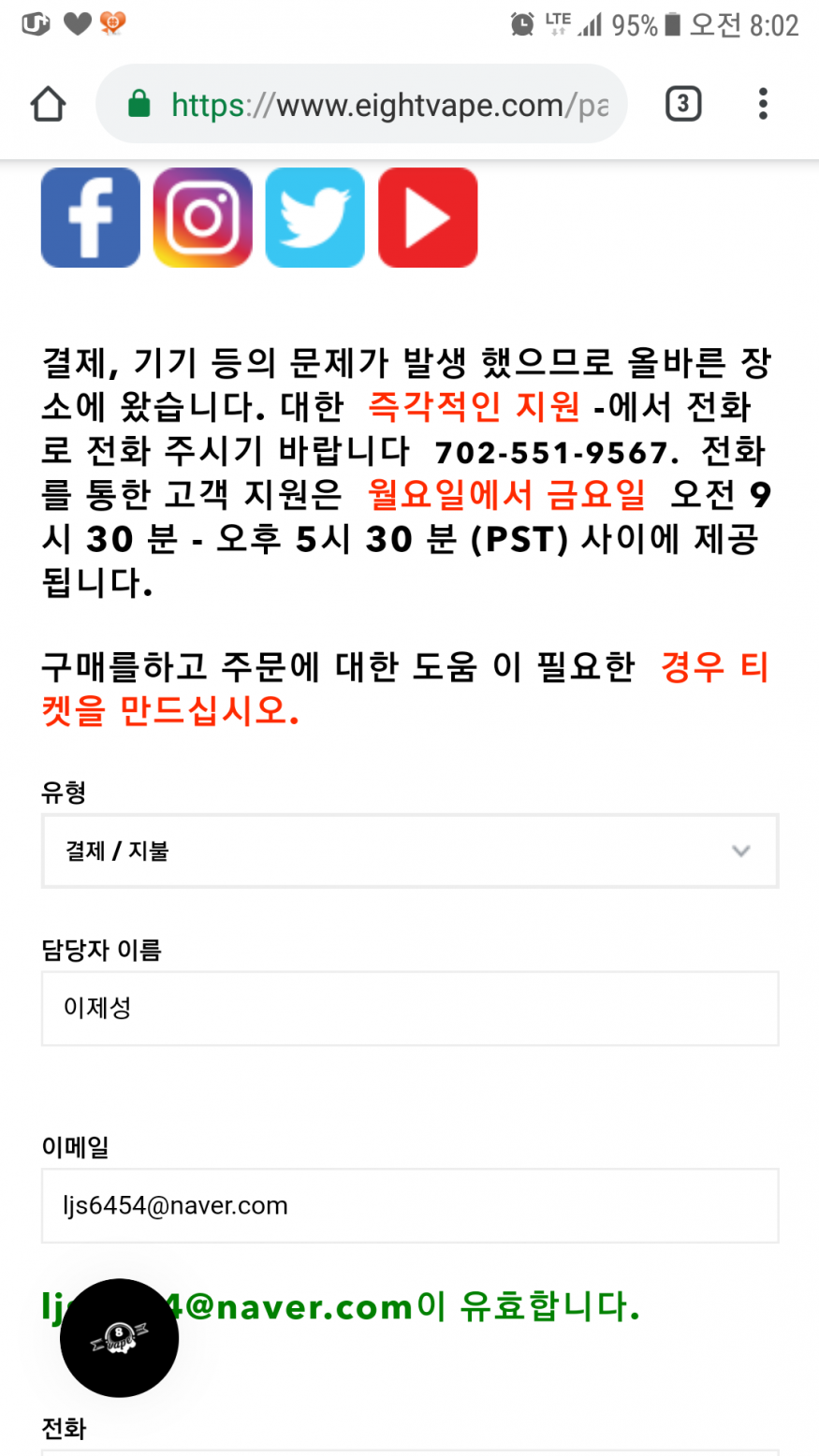
Task: Edit the 이메일 field with ljs6454@naver.com
Action: coord(410,1205)
